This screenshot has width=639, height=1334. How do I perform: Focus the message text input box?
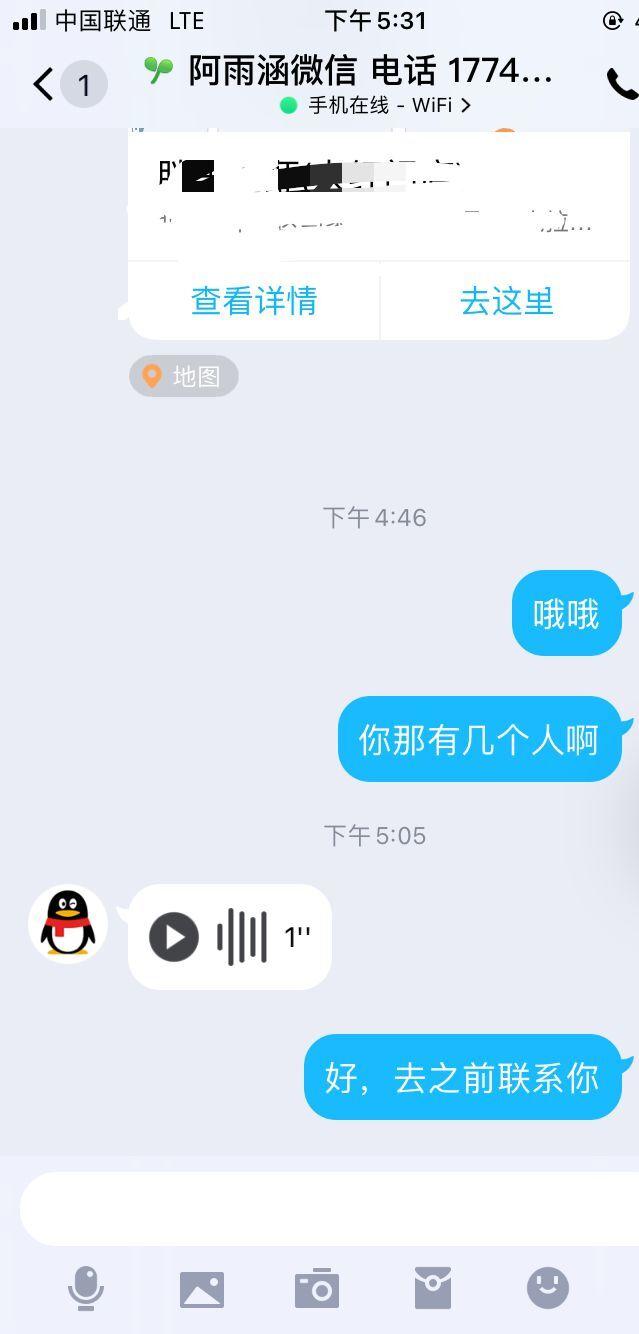pyautogui.click(x=320, y=1208)
